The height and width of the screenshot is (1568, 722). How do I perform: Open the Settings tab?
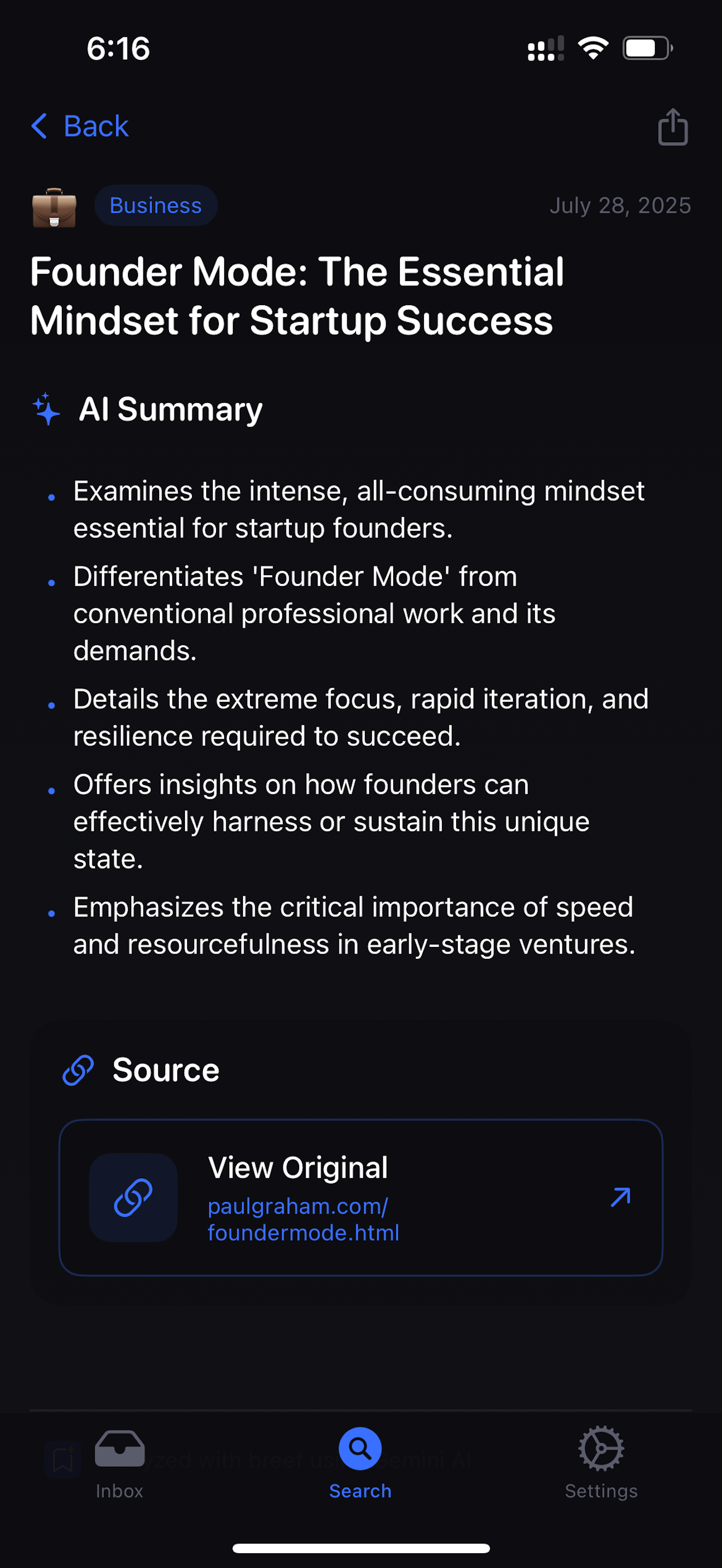(602, 1464)
